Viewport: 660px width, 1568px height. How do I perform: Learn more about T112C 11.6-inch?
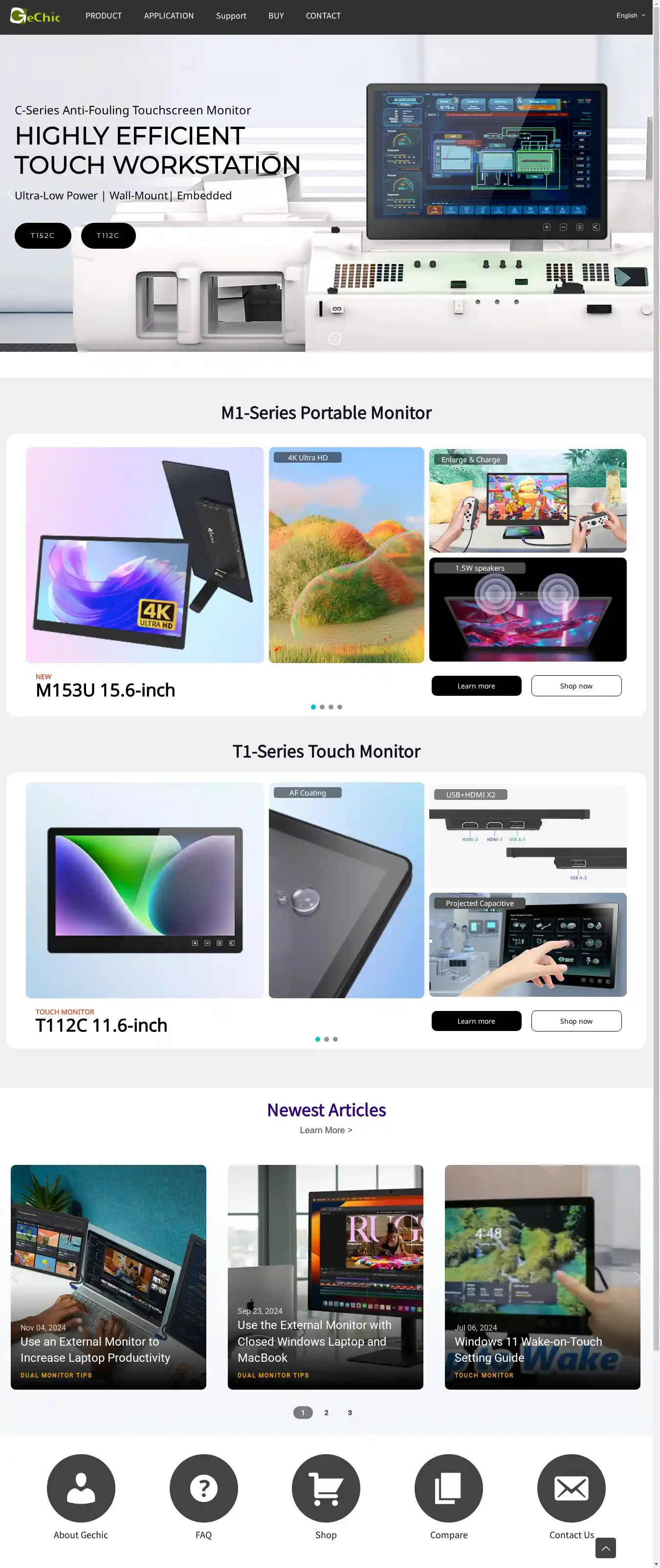tap(476, 1021)
